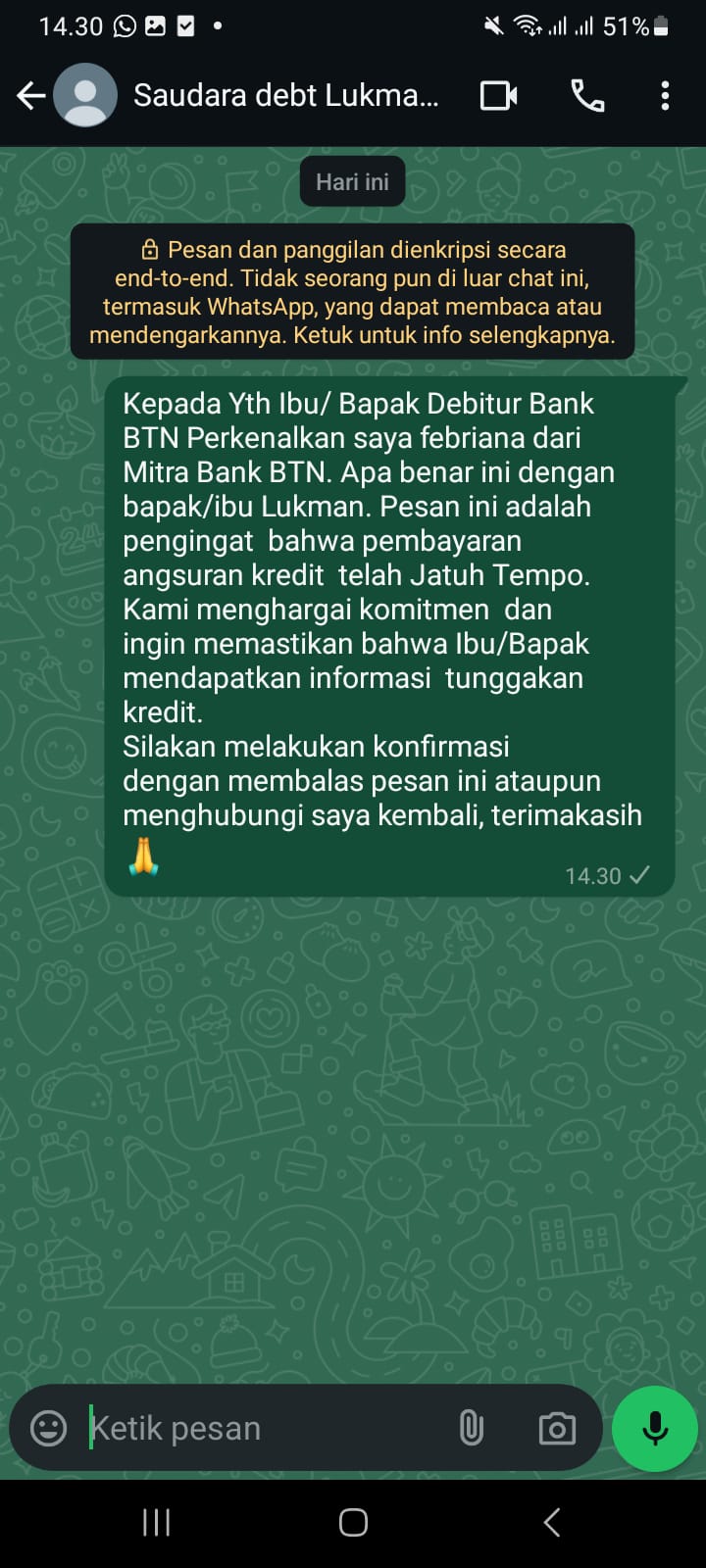Image resolution: width=706 pixels, height=1568 pixels.
Task: Go back to the chat list
Action: coord(31,95)
